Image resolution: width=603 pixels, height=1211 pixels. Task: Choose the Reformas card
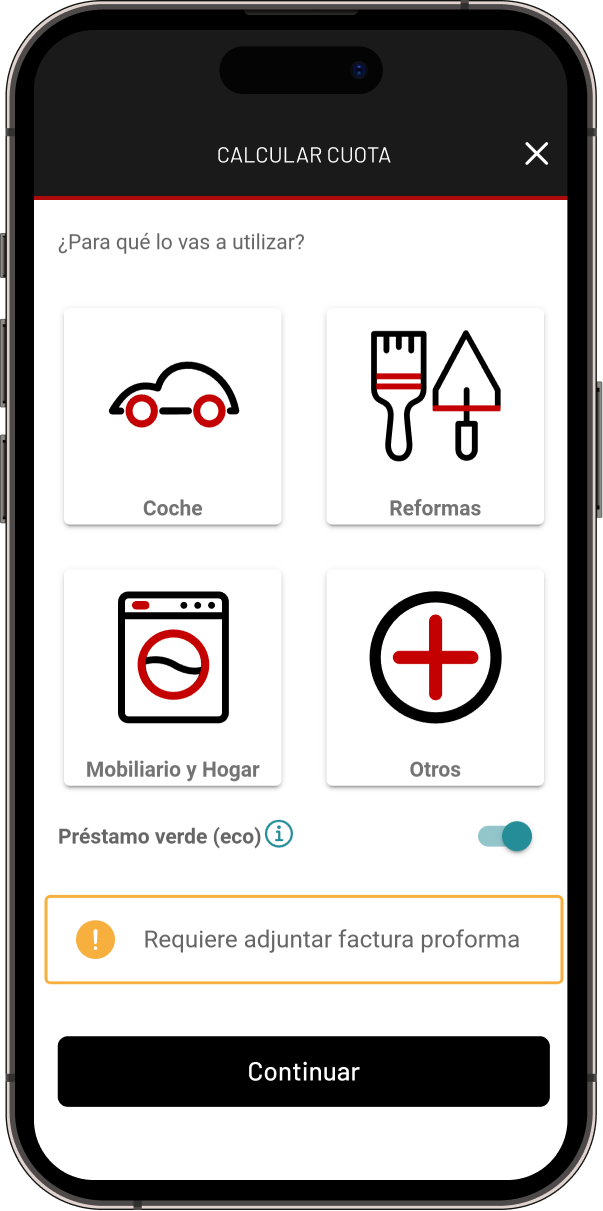point(435,416)
